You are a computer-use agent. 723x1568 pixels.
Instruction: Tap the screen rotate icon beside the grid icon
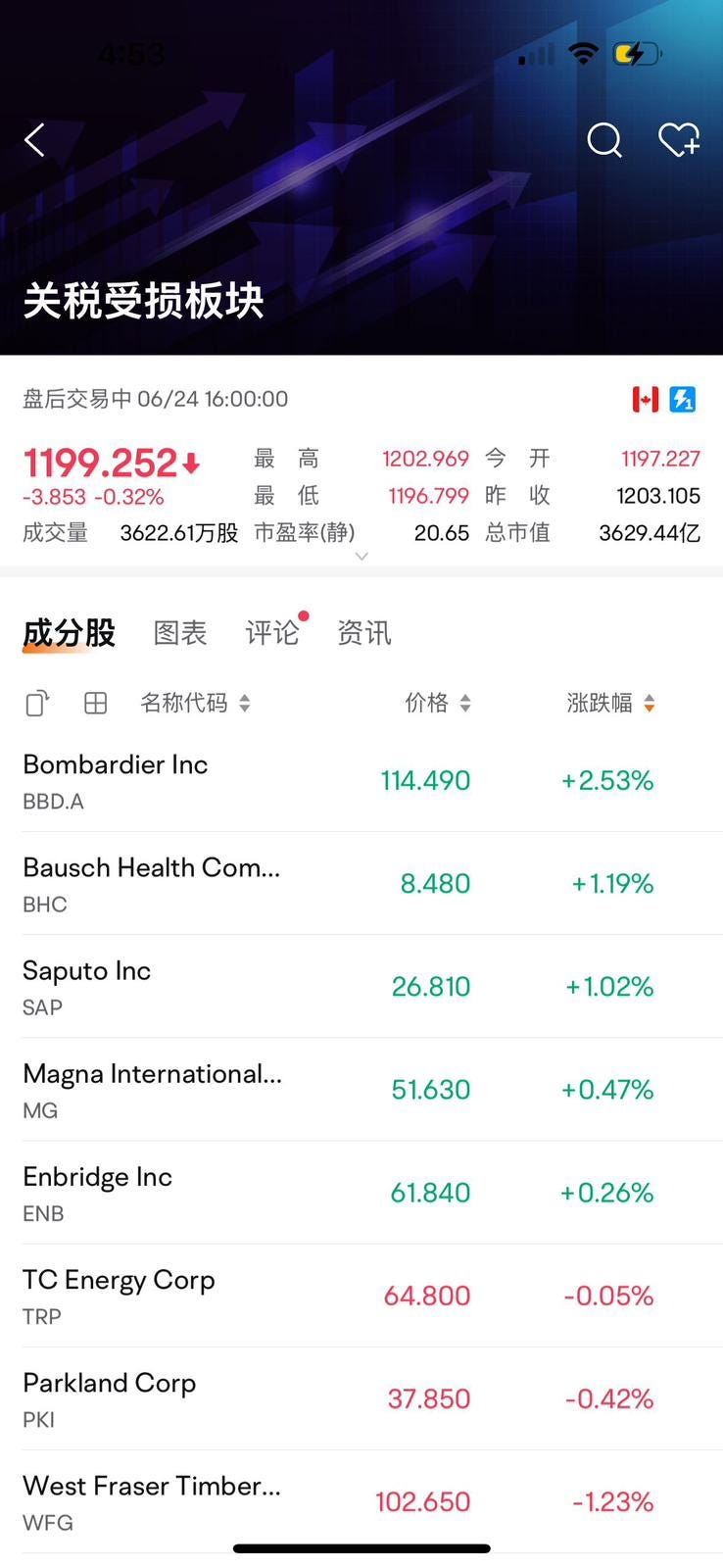coord(36,703)
